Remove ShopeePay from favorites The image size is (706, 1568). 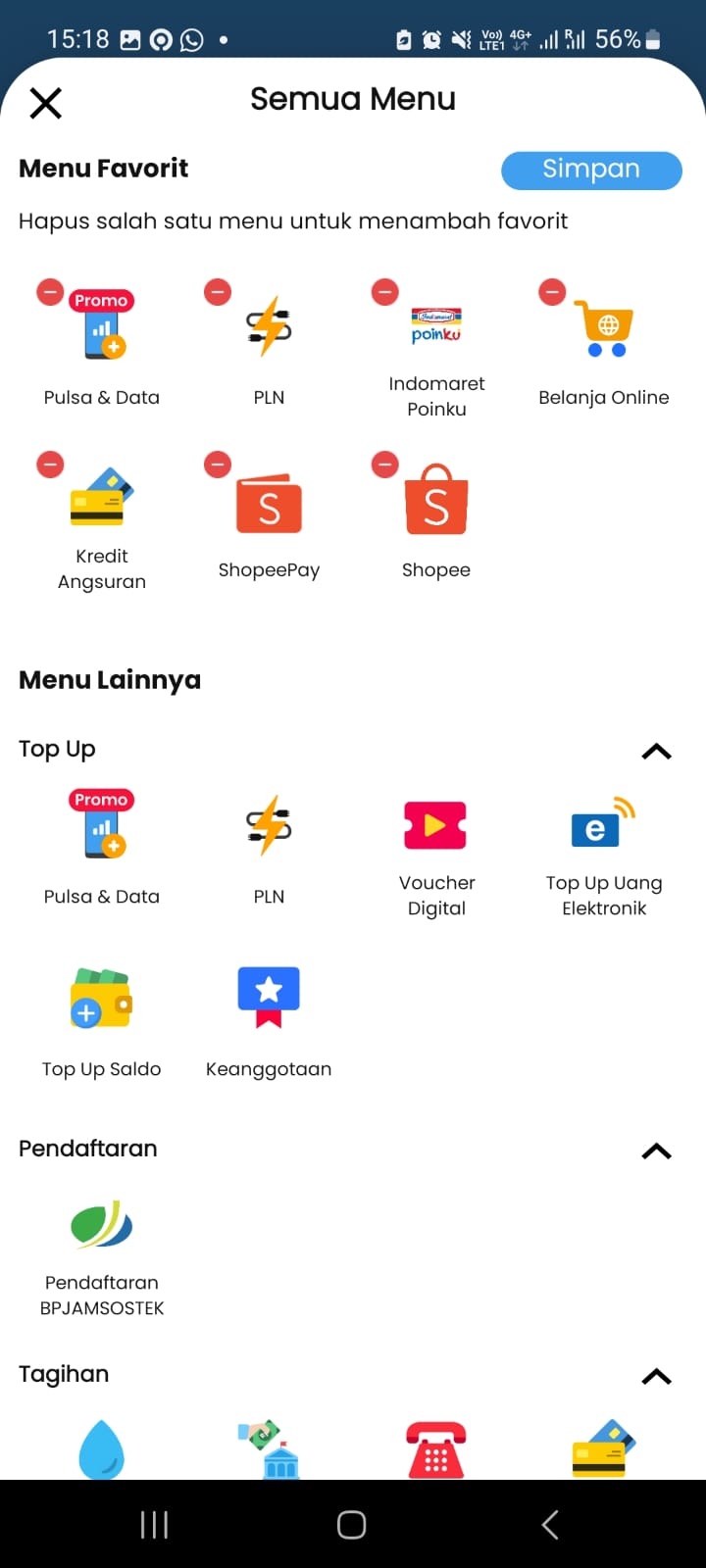point(218,465)
